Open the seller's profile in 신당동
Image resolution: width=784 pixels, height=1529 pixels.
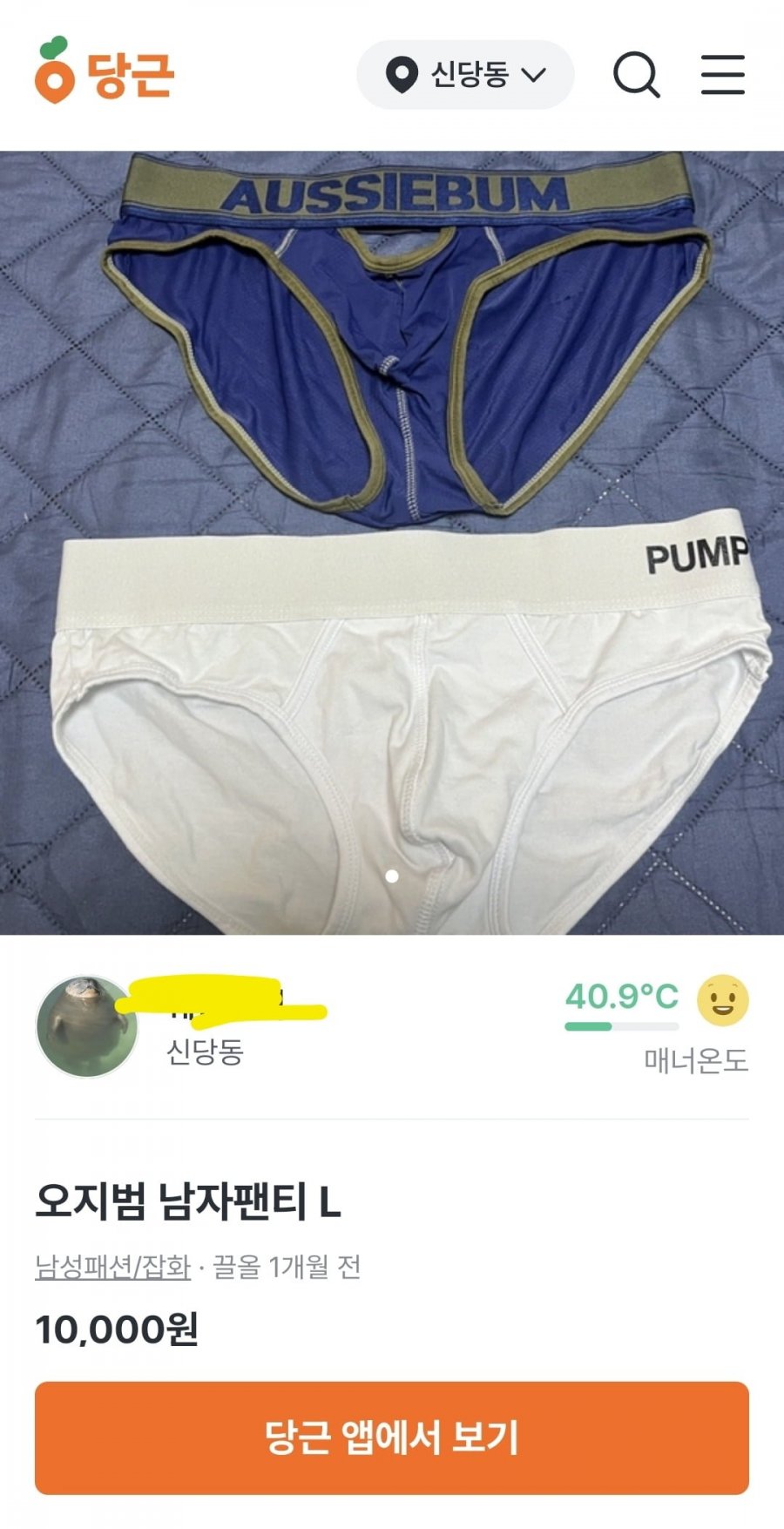point(87,1026)
